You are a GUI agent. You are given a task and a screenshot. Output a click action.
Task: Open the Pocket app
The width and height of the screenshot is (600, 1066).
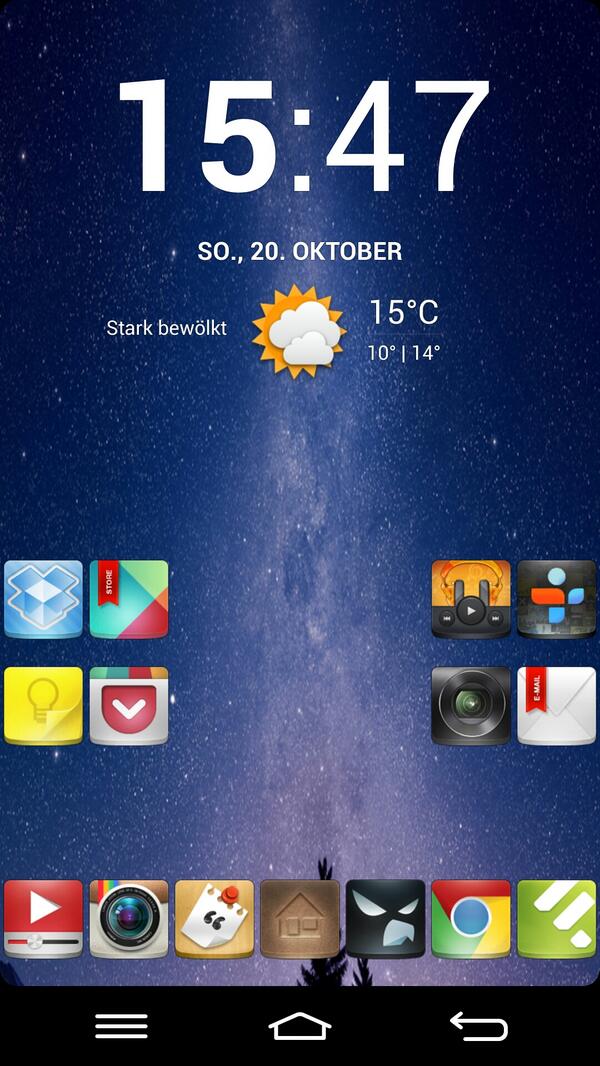tap(128, 706)
